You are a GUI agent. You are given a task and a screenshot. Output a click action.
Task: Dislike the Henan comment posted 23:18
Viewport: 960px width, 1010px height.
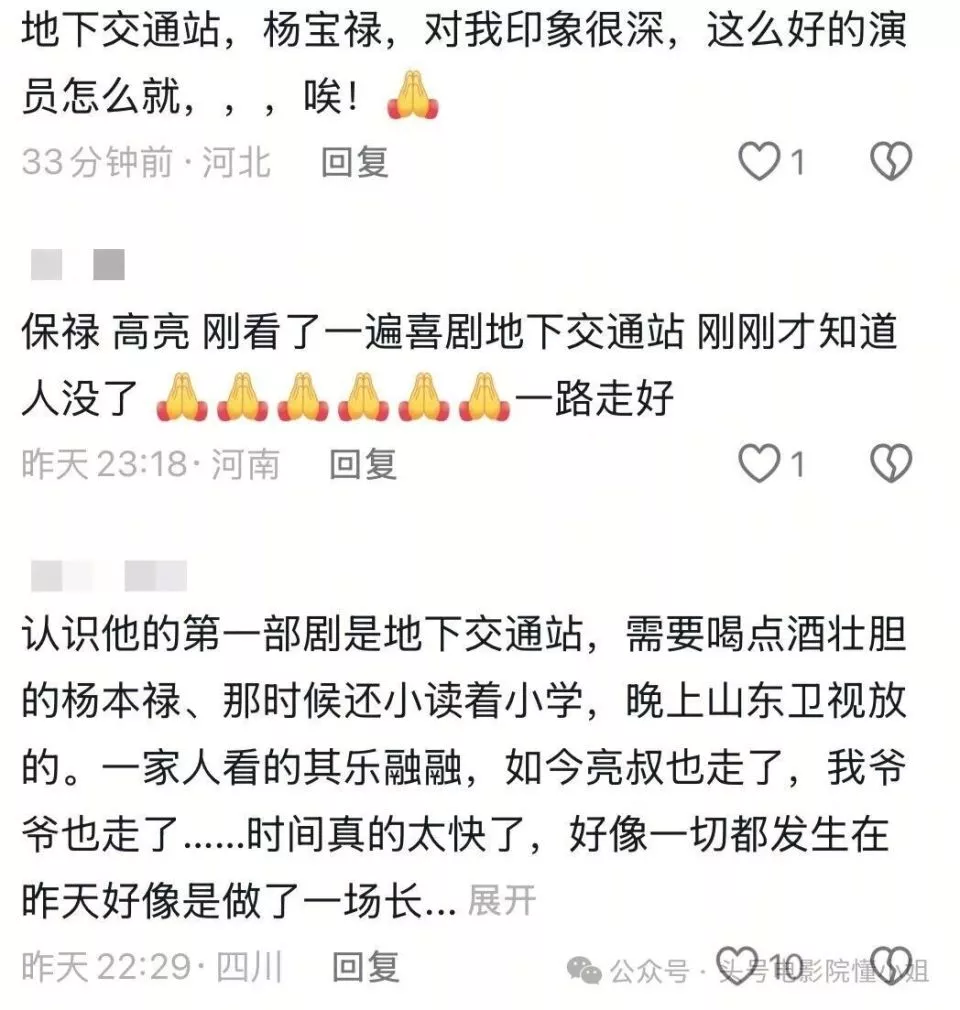point(890,464)
